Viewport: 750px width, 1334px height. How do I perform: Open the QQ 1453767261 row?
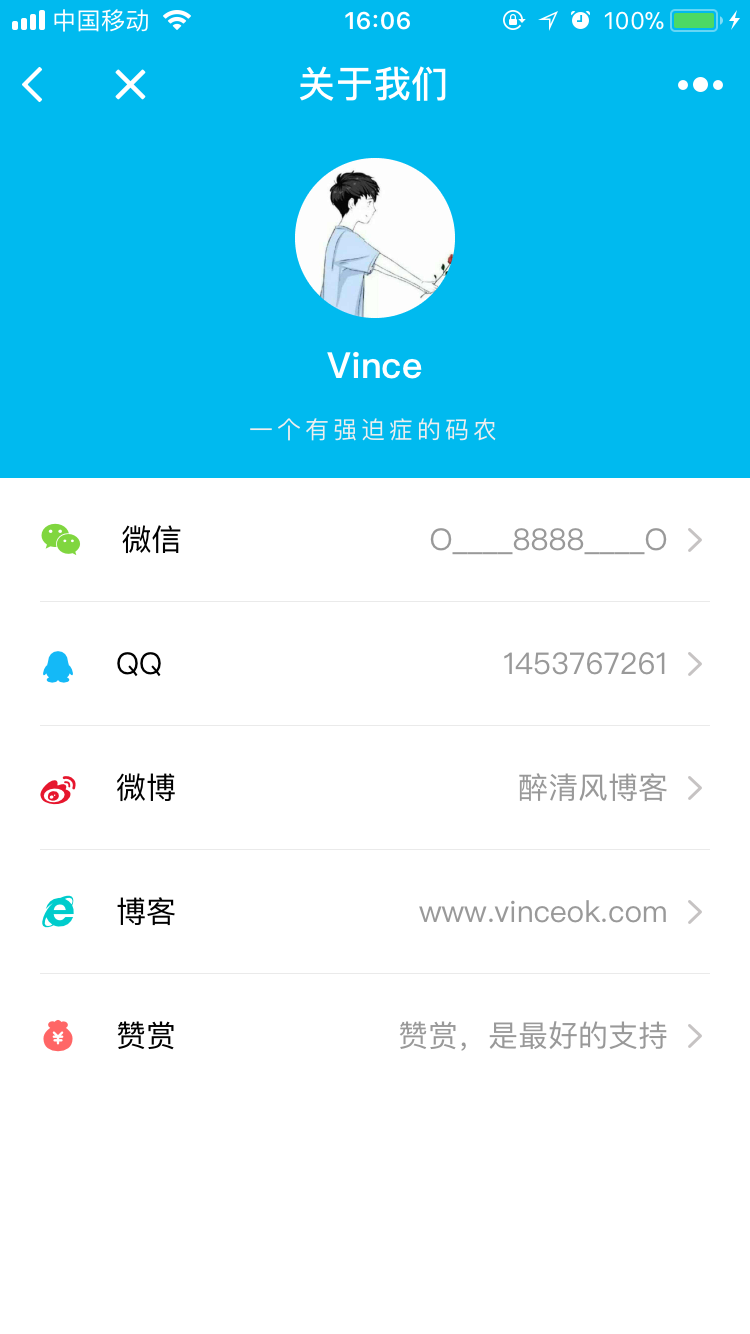coord(375,664)
